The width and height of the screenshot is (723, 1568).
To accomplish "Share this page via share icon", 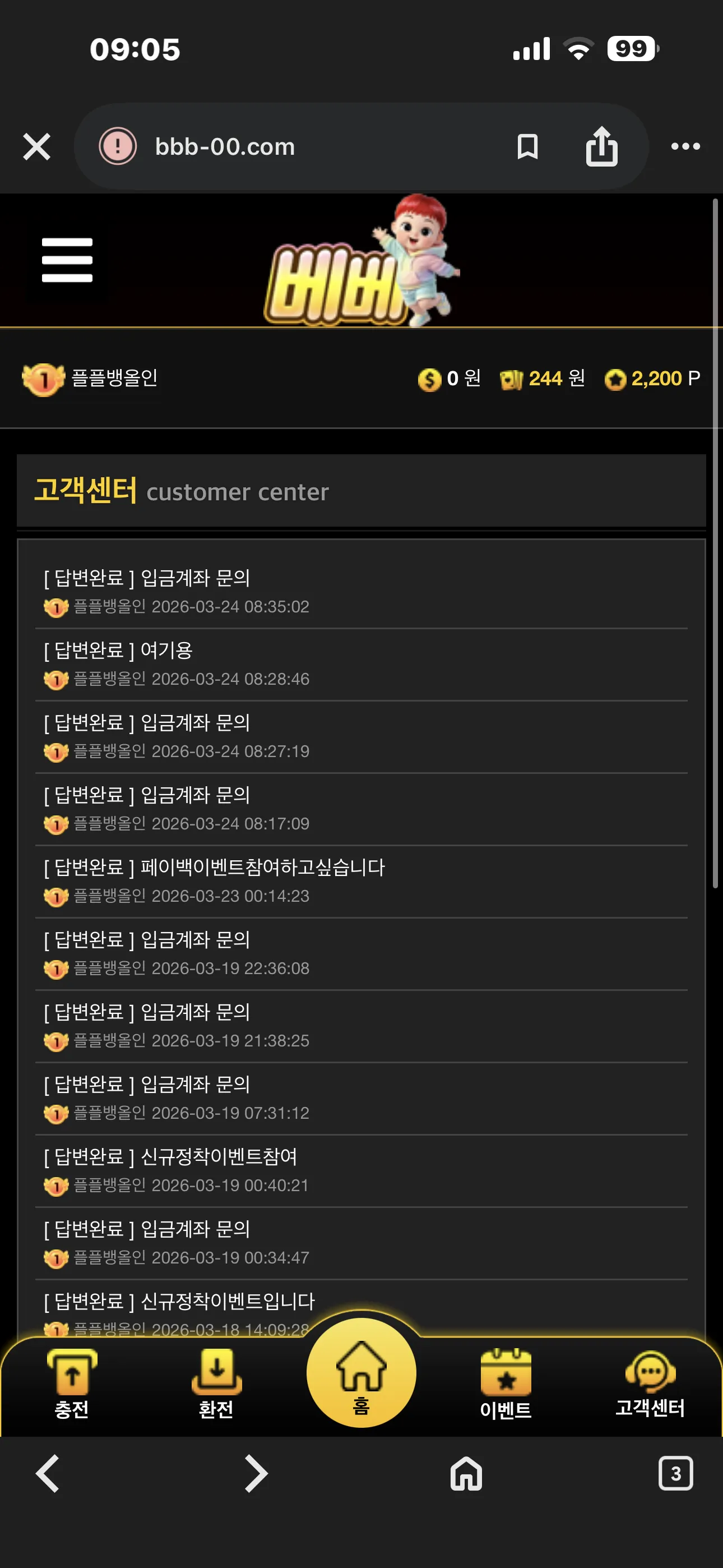I will [x=601, y=146].
